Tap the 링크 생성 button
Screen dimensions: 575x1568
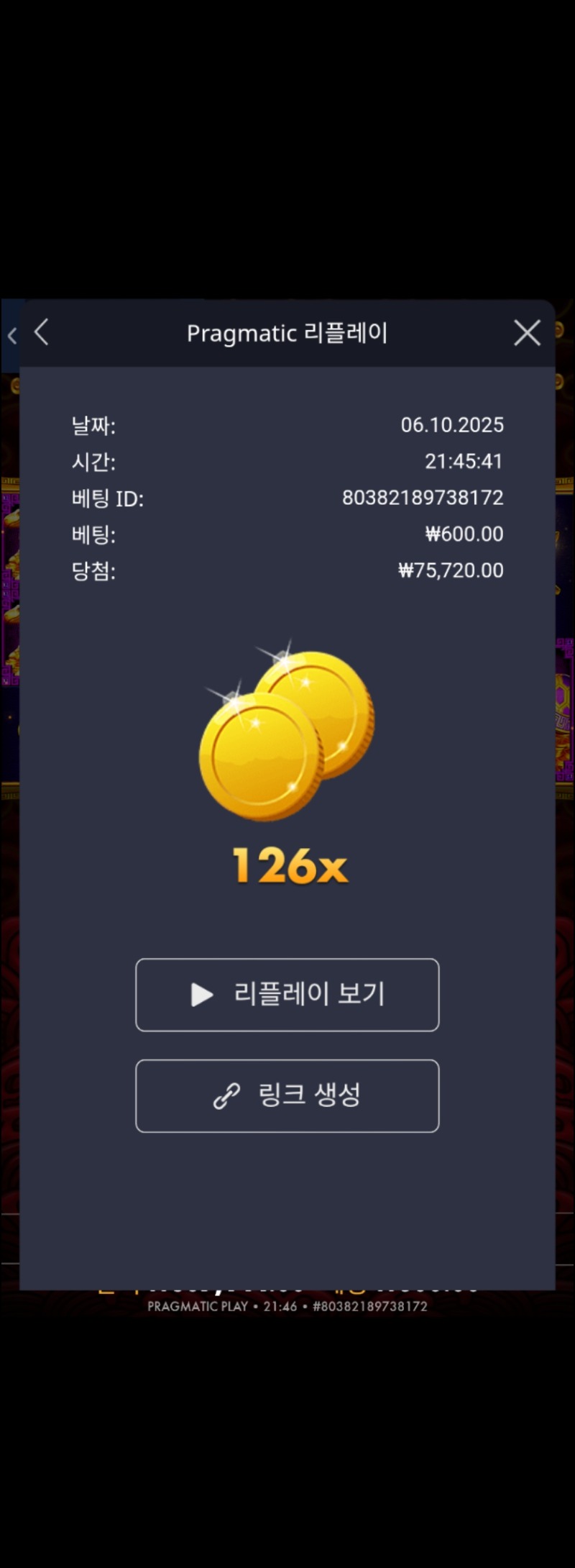tap(287, 1095)
